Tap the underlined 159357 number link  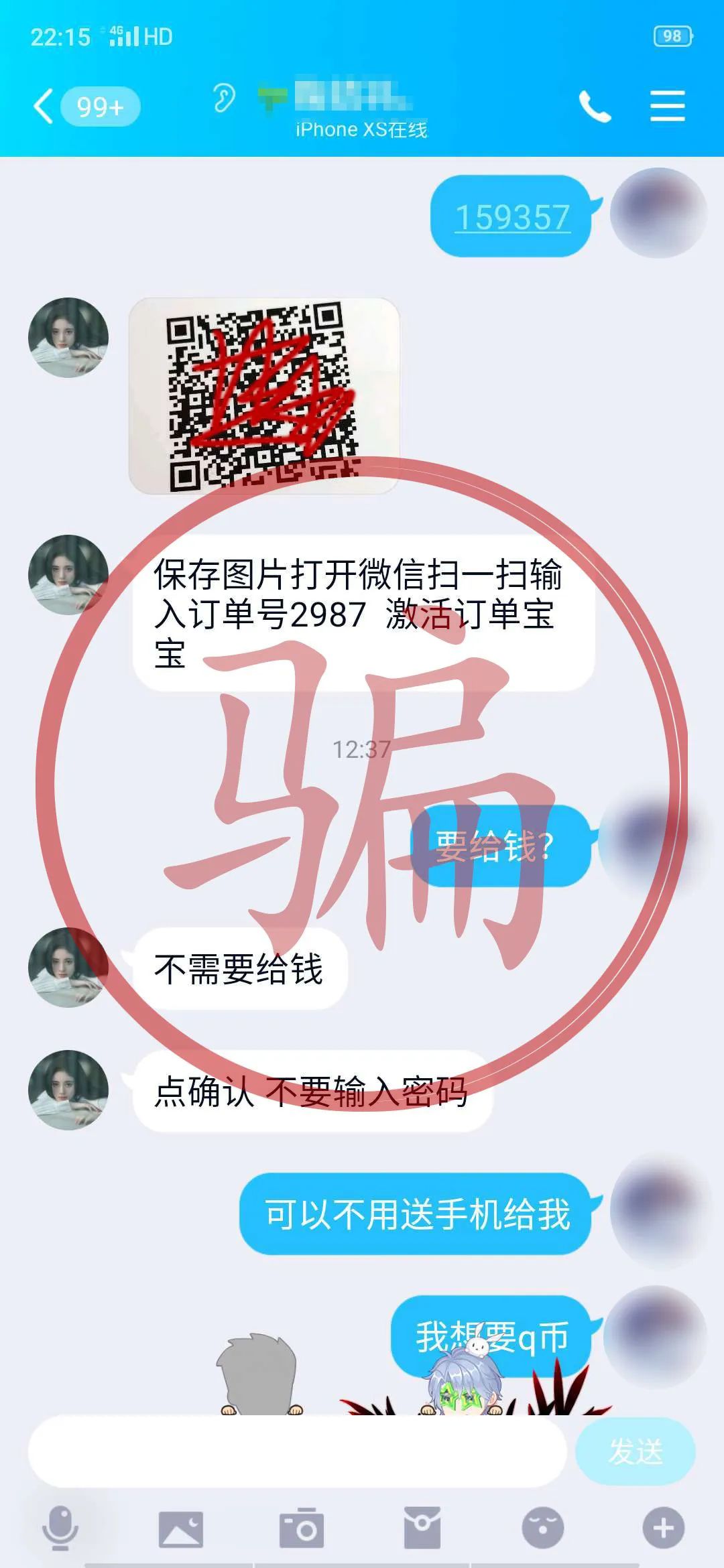coord(512,217)
